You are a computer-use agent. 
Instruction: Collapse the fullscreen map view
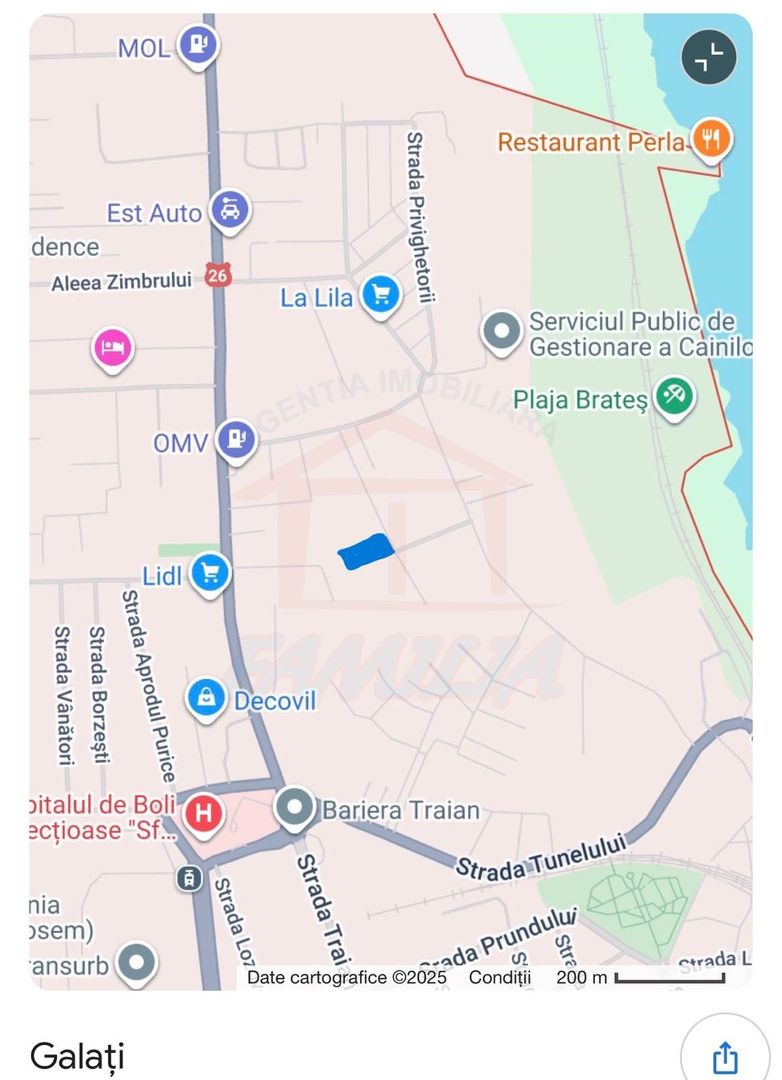click(709, 58)
